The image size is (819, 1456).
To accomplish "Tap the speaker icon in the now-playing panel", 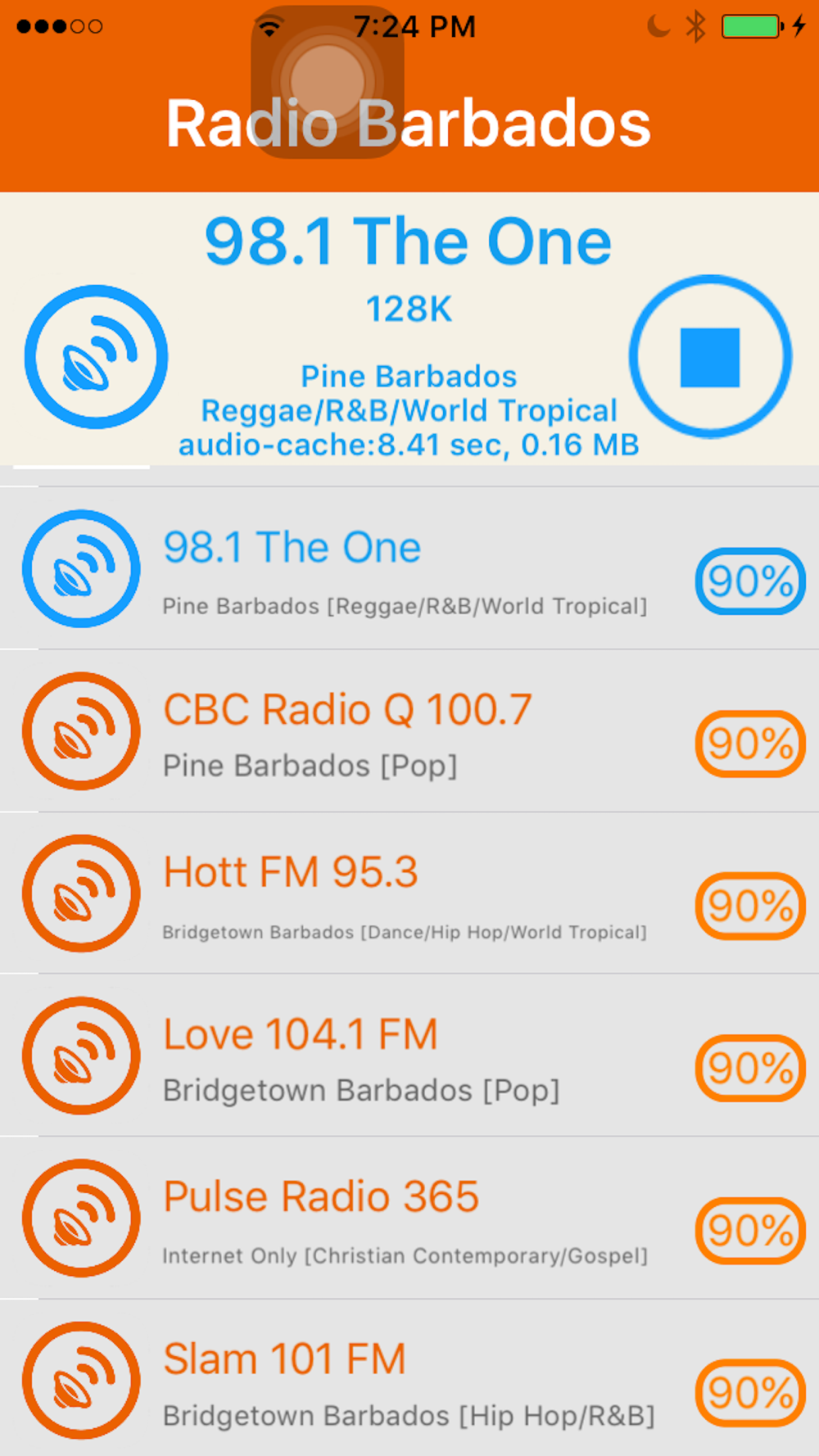I will point(97,357).
